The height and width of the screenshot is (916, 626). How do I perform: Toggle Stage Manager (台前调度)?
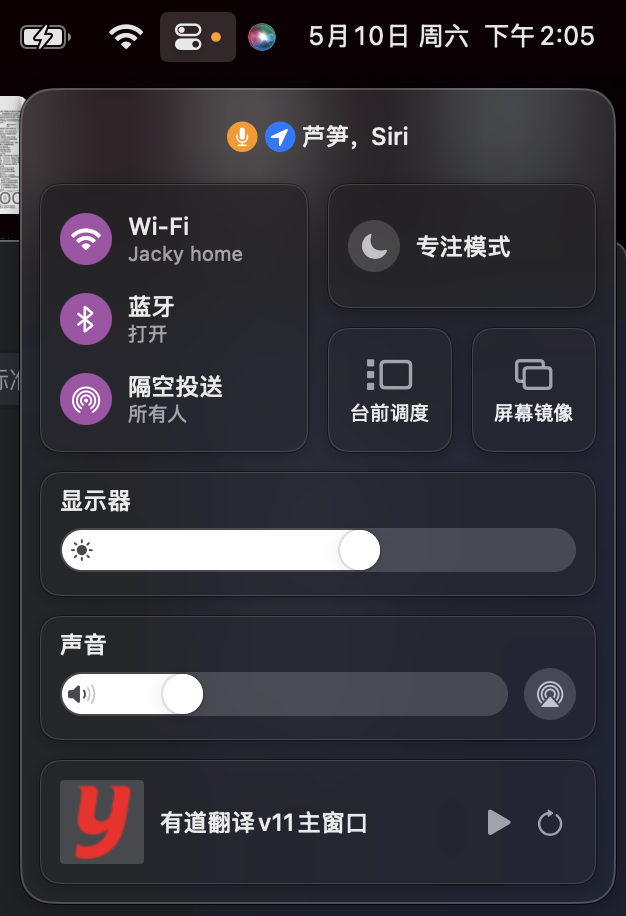click(x=389, y=390)
